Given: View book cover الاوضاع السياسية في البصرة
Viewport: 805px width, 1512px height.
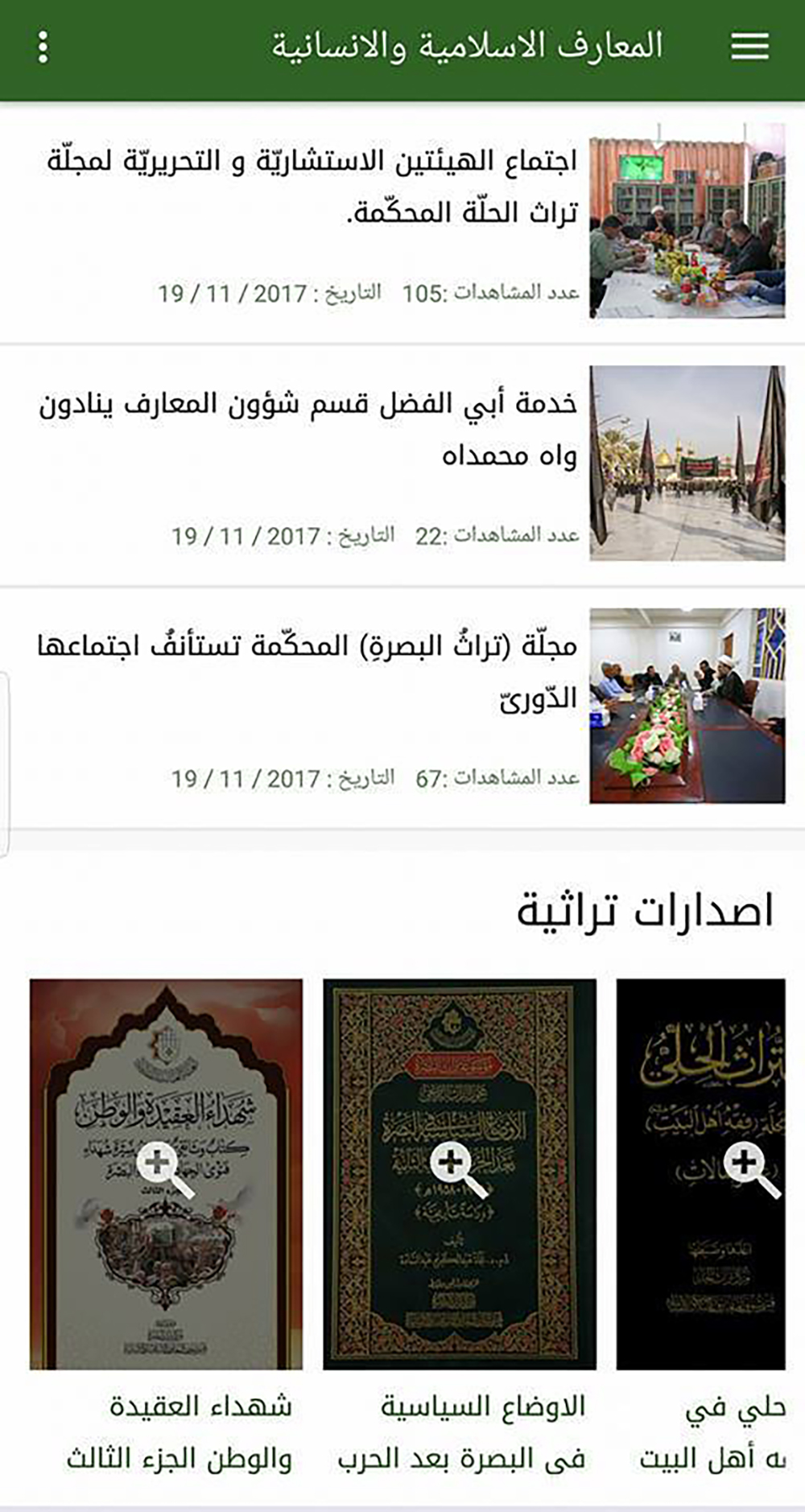Looking at the screenshot, I should pyautogui.click(x=460, y=1173).
